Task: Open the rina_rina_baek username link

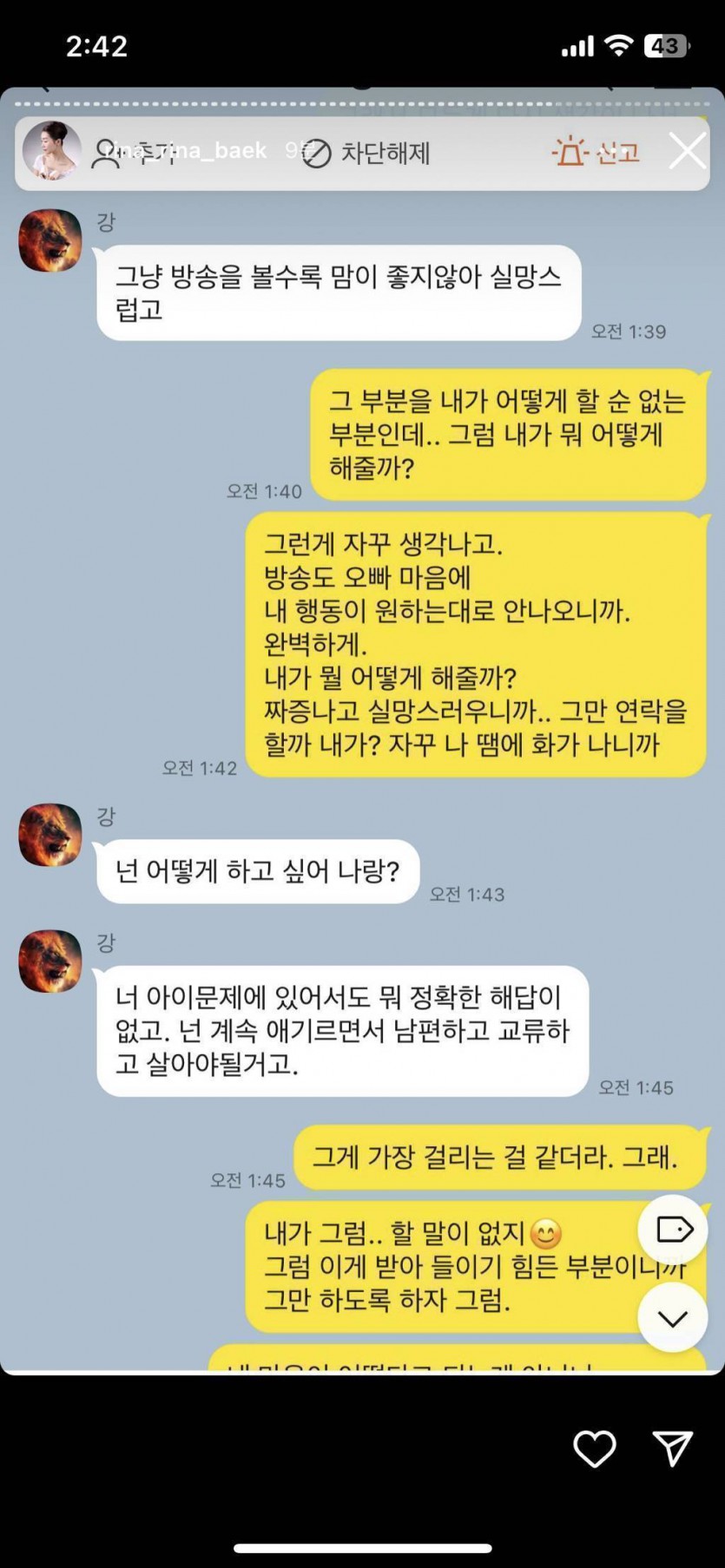Action: pyautogui.click(x=185, y=150)
